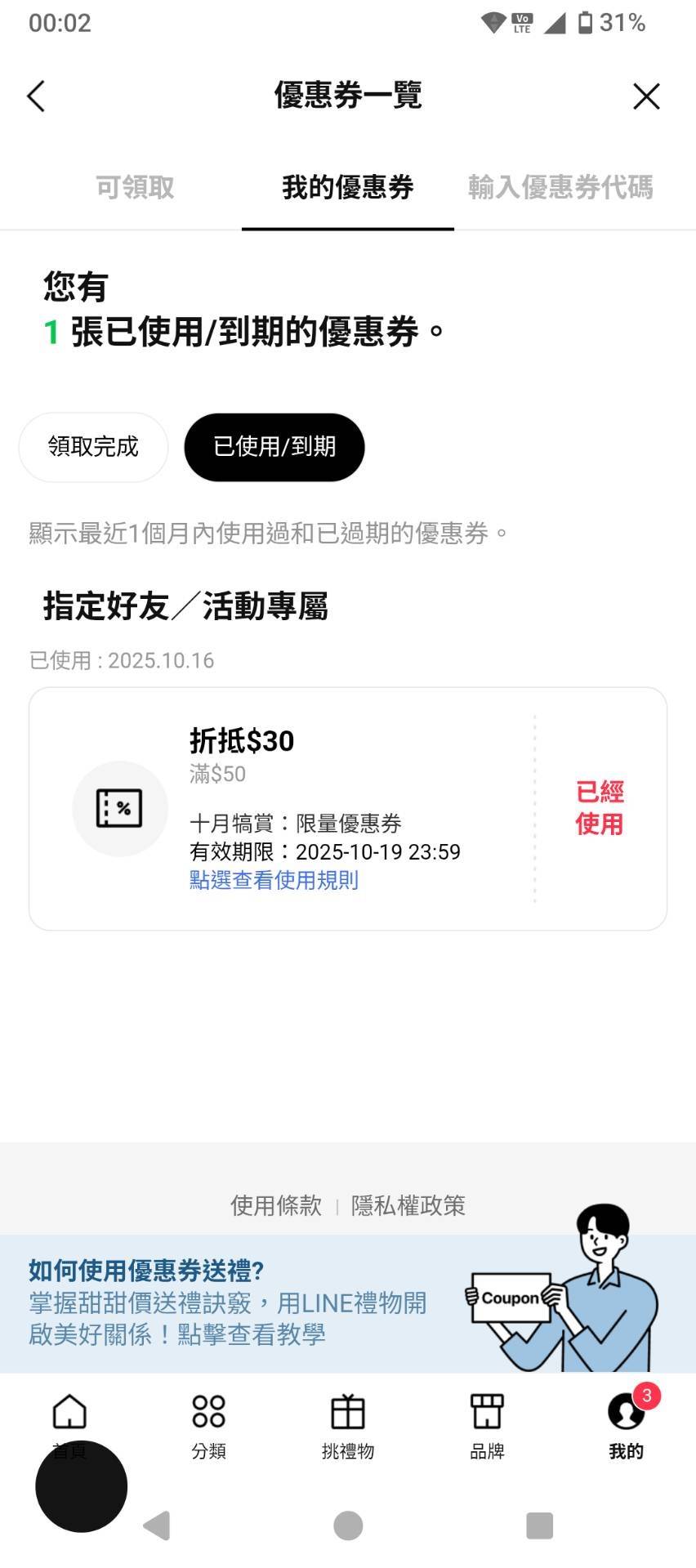The image size is (696, 1568).
Task: View rules via 點選查看使用規則 link
Action: [x=274, y=880]
